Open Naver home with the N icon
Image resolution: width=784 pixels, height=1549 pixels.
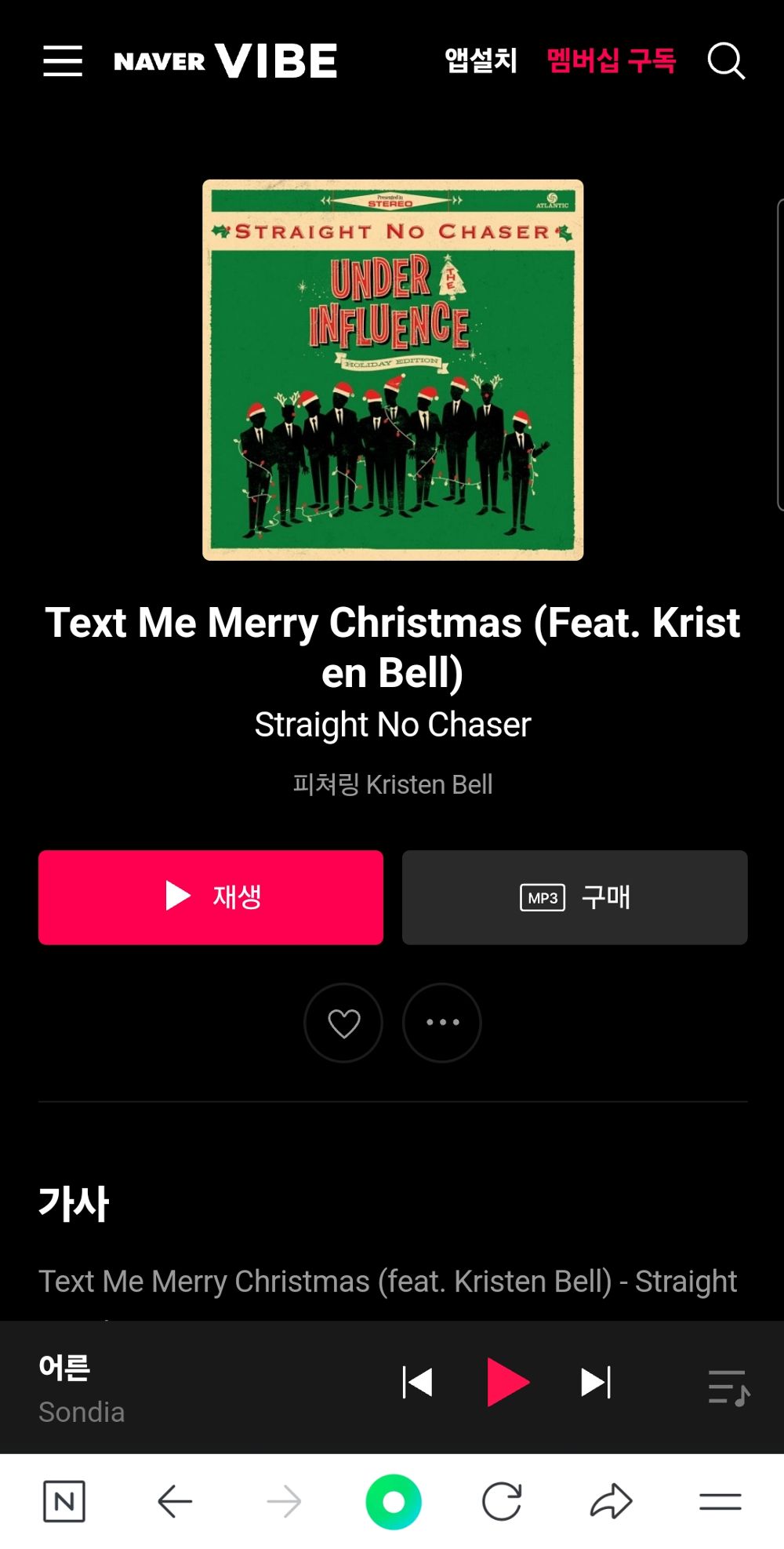coord(64,1502)
